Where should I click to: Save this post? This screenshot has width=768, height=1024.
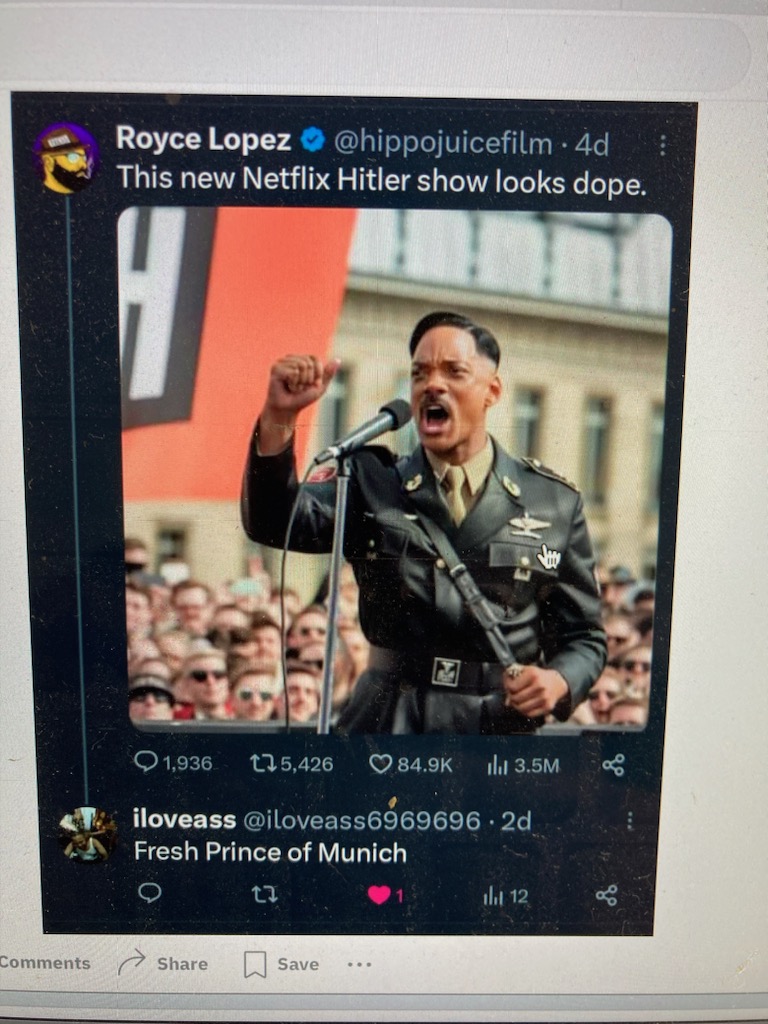click(282, 964)
